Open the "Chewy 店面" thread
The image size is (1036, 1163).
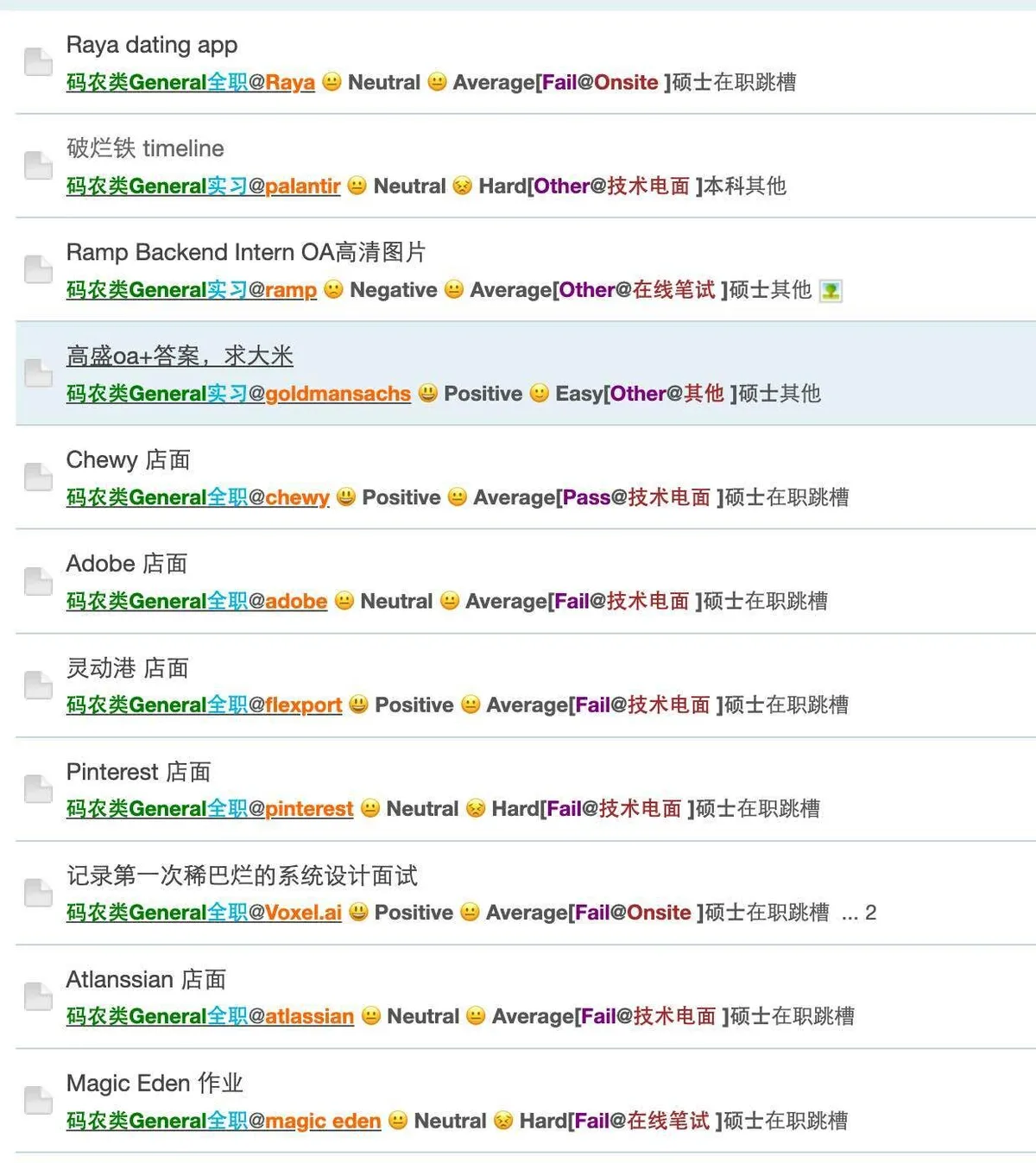click(128, 459)
